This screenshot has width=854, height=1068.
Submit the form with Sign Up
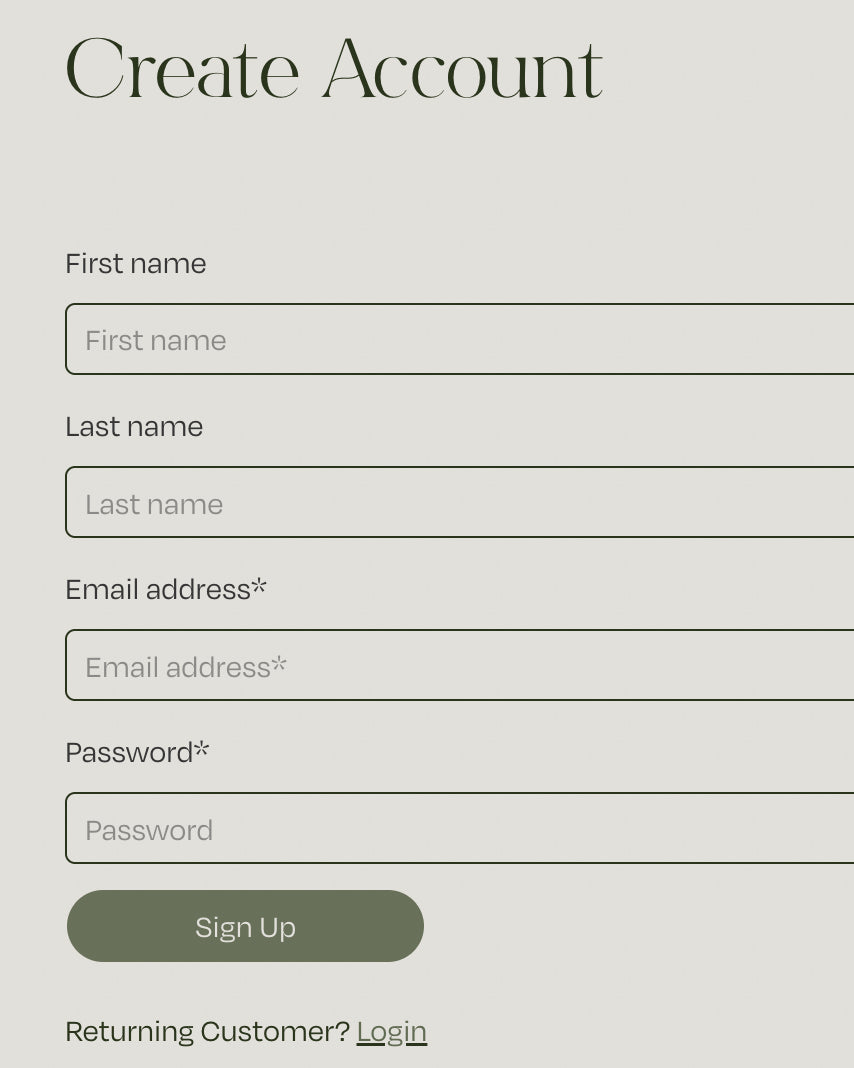245,927
